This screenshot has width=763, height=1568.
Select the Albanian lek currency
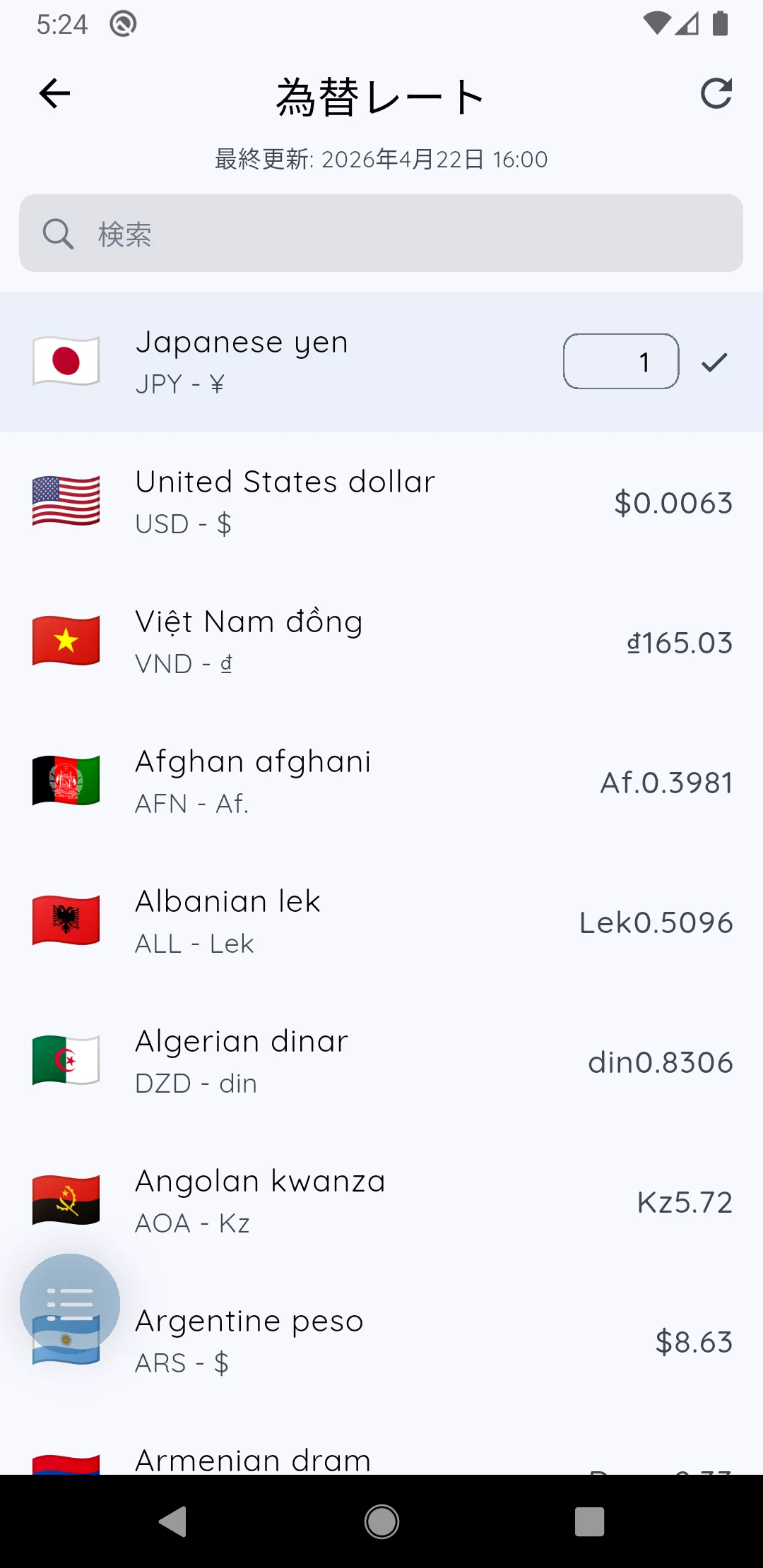coord(381,922)
